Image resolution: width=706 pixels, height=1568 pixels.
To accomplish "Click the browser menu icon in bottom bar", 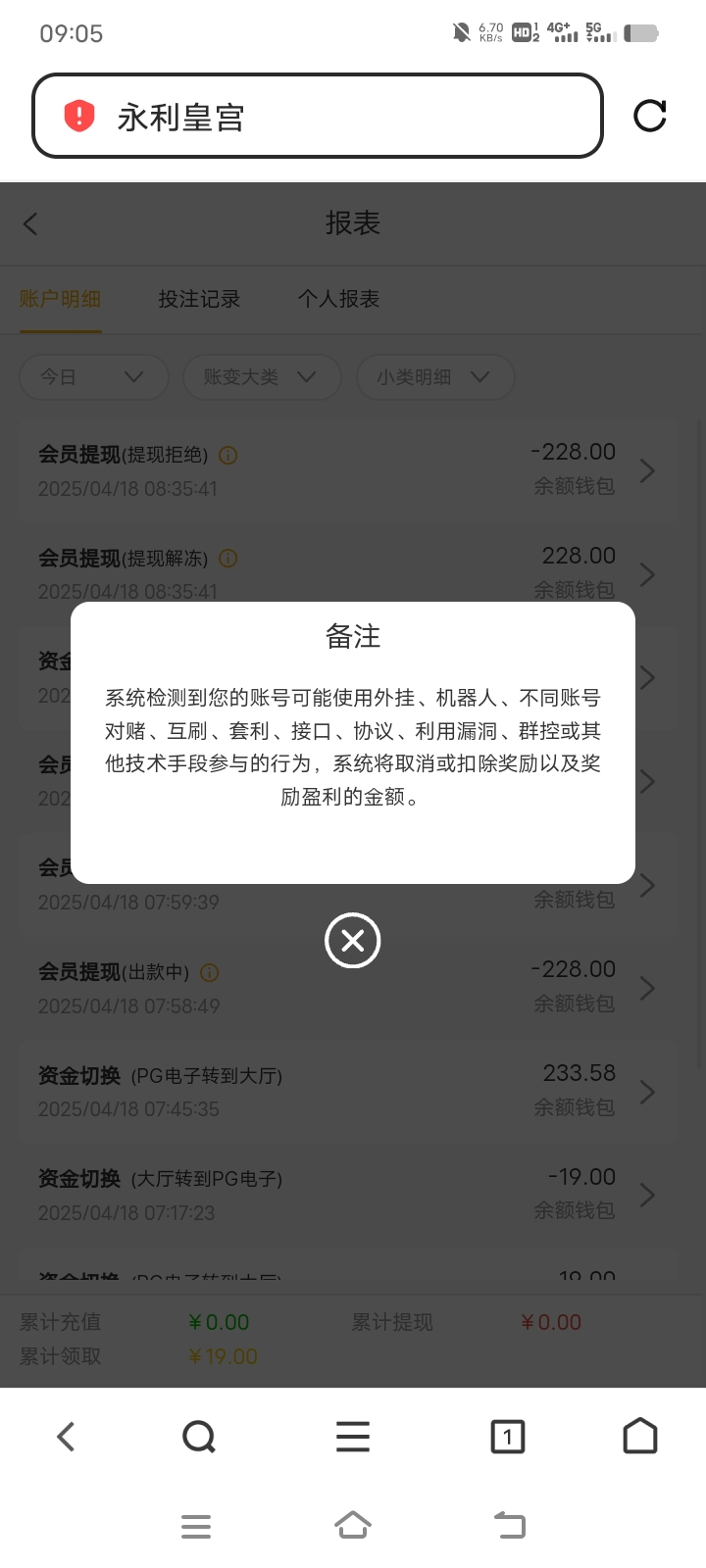I will [352, 1437].
